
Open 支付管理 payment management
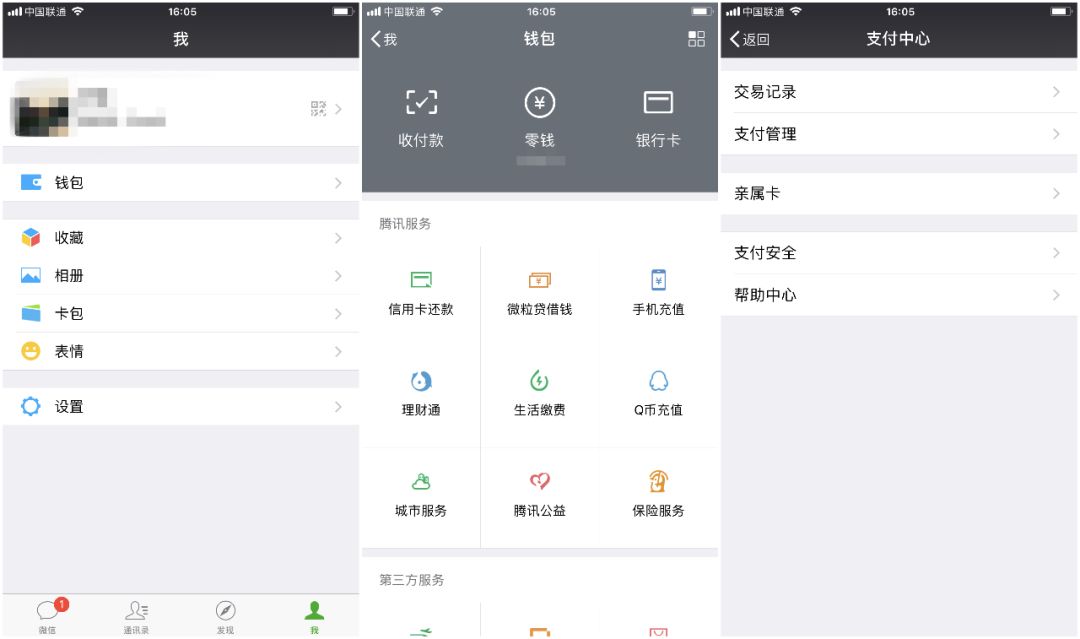[898, 134]
